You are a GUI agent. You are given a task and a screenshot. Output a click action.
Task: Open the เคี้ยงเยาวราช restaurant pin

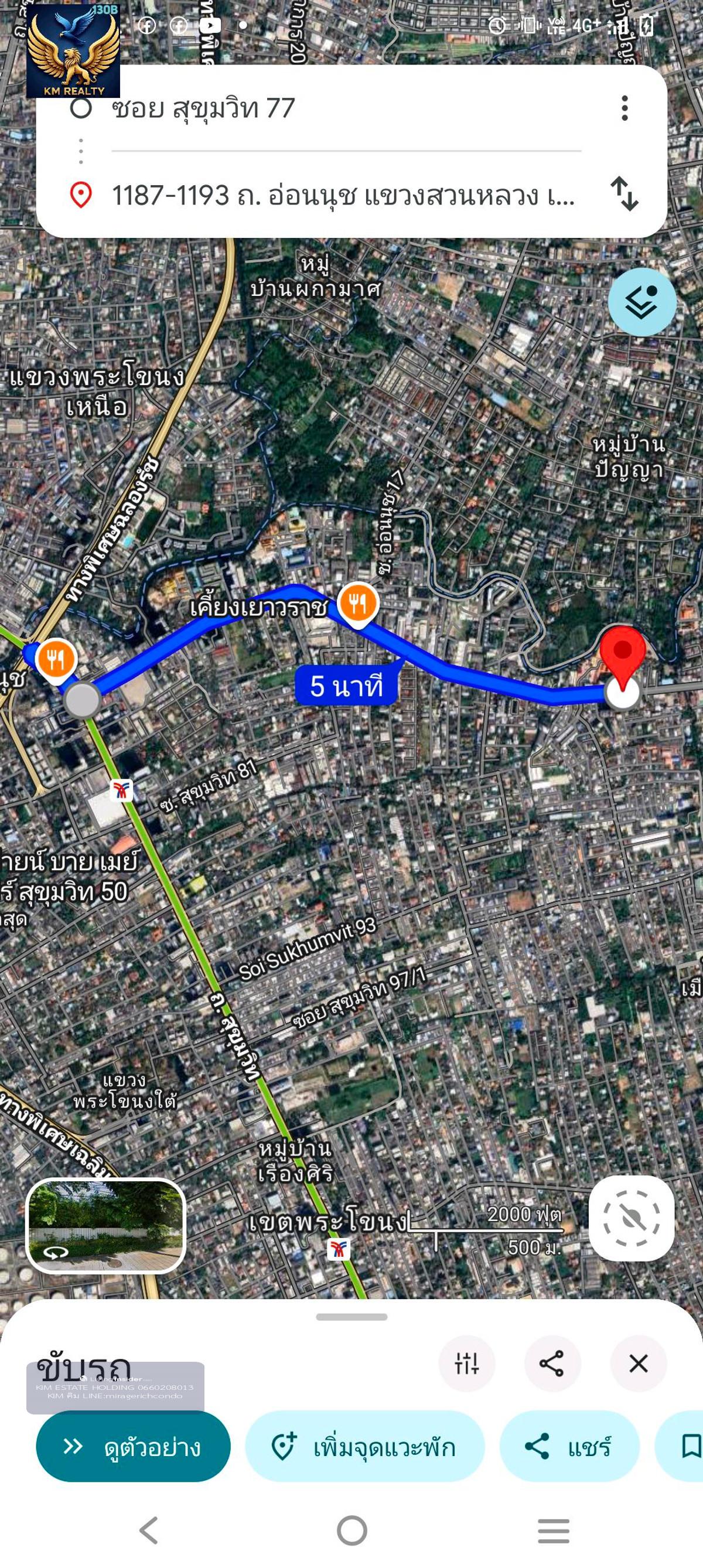click(x=359, y=603)
